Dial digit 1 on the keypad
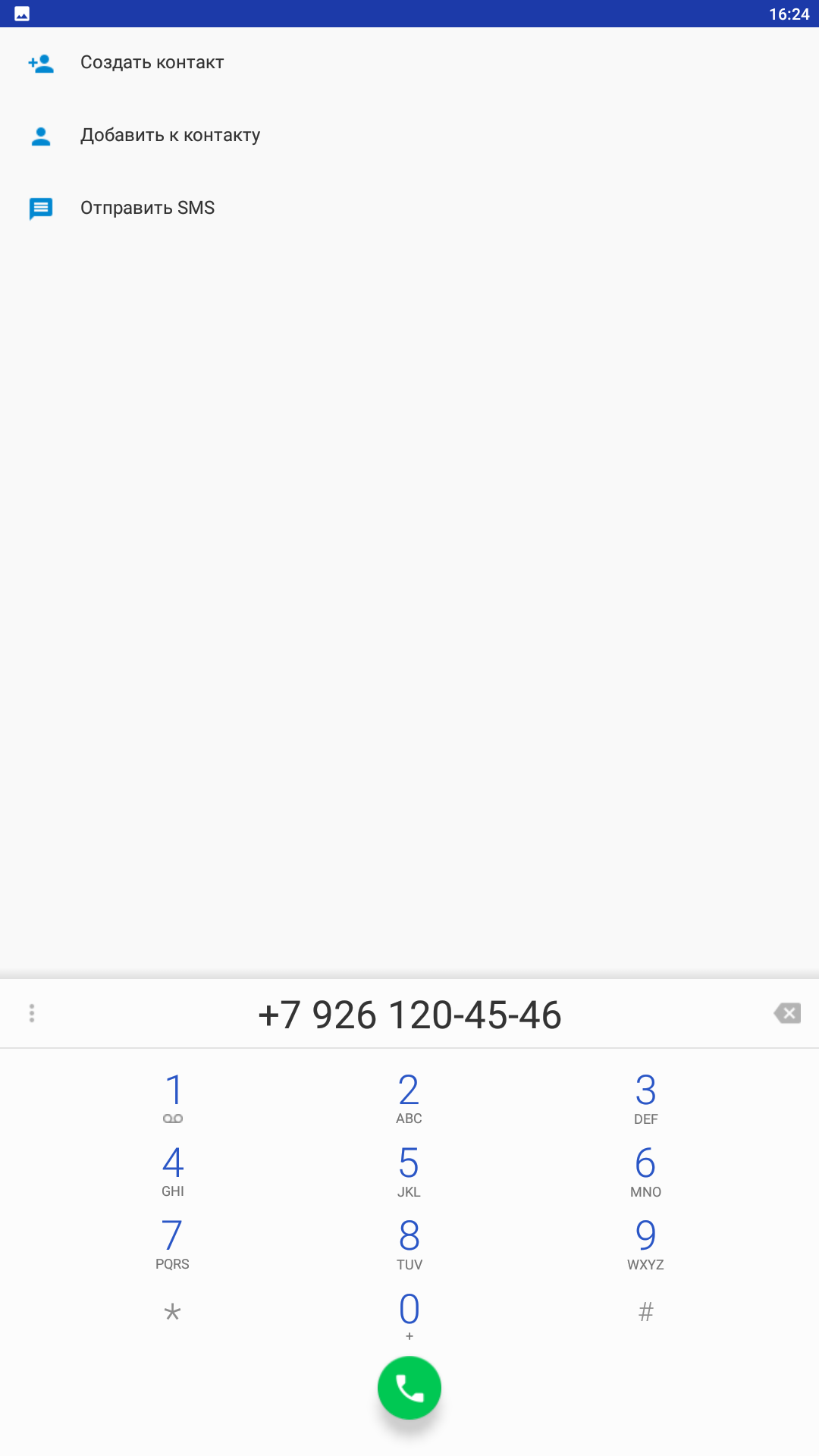Image resolution: width=819 pixels, height=1456 pixels. pos(173,1097)
